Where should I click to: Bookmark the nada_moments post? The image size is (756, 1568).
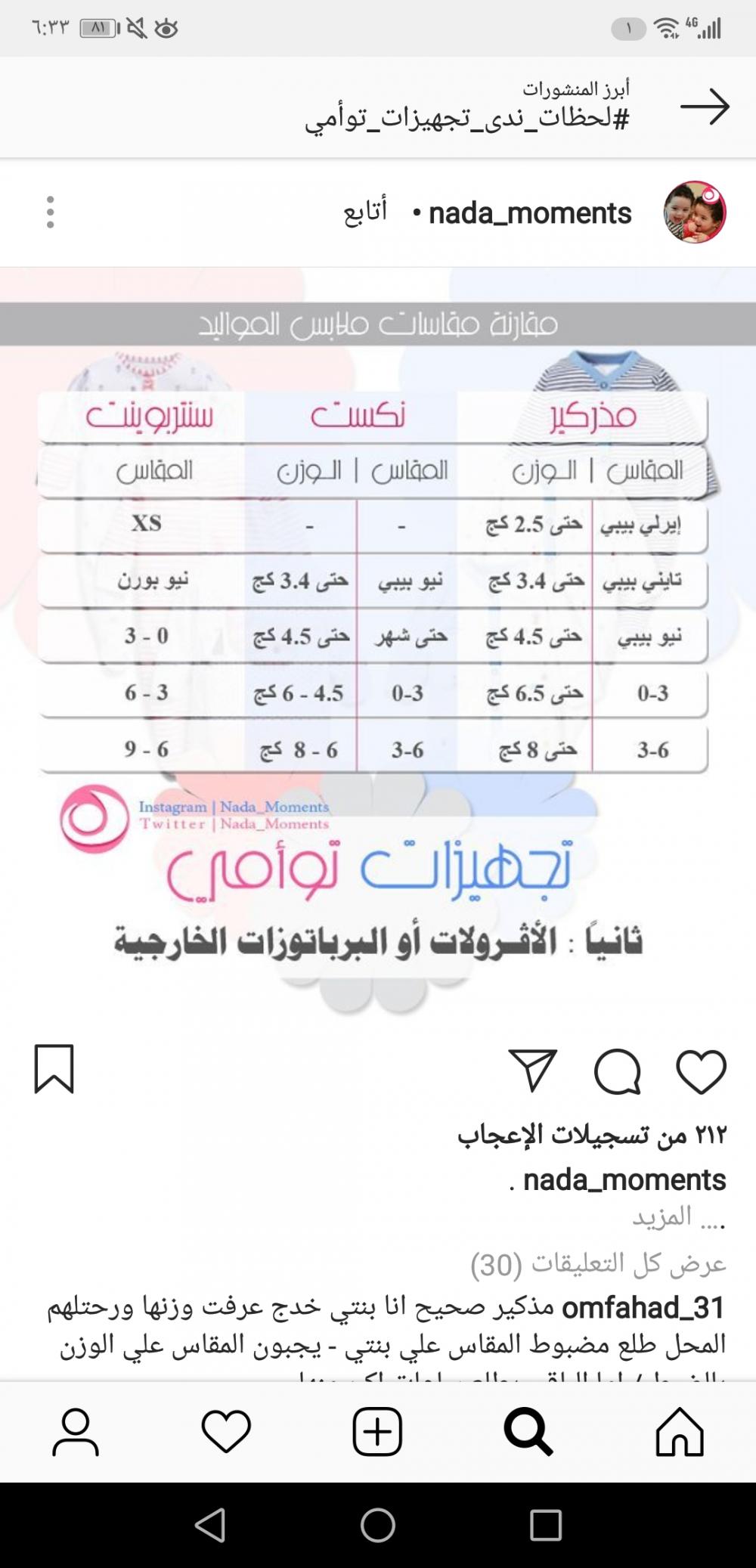coord(54,1069)
